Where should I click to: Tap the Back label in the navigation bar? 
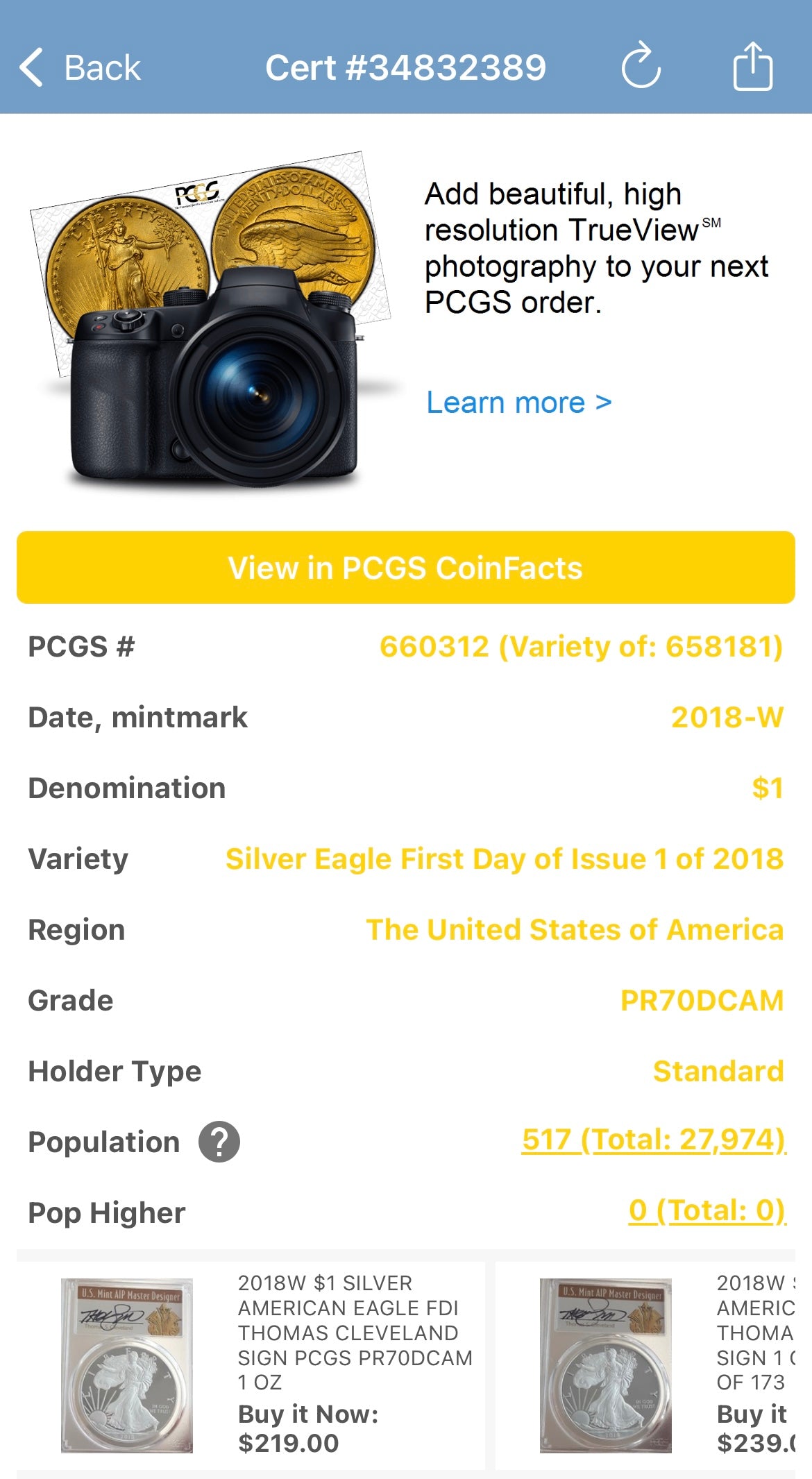[101, 67]
